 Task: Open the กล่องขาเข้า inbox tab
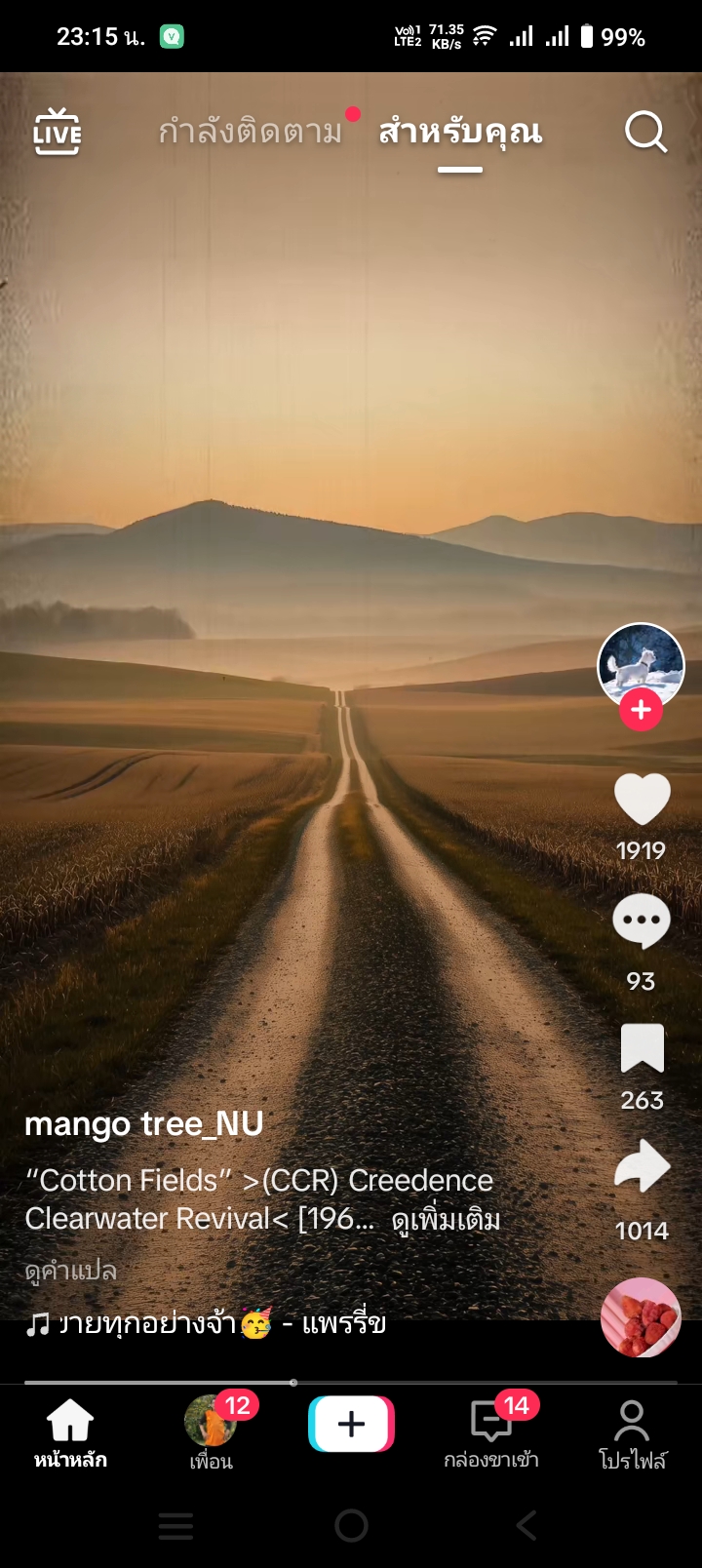(x=491, y=1432)
